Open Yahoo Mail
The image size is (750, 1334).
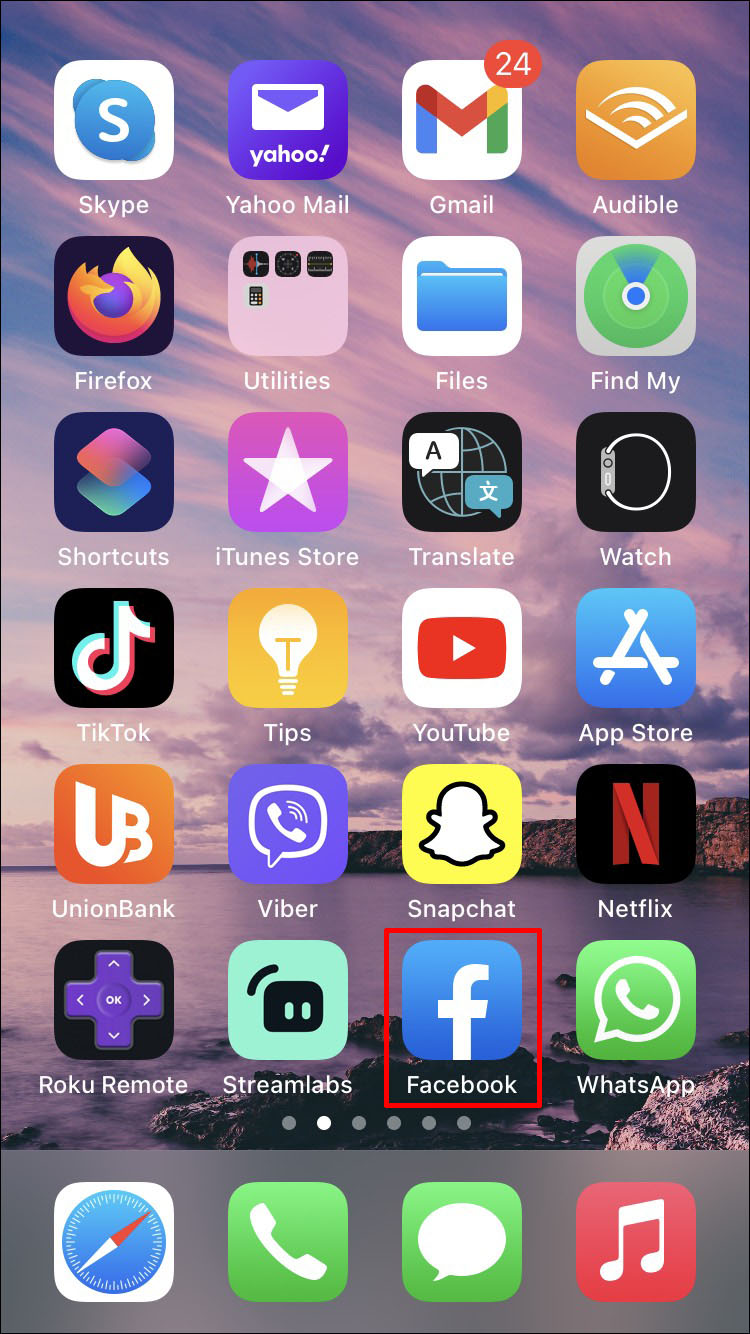pos(288,120)
